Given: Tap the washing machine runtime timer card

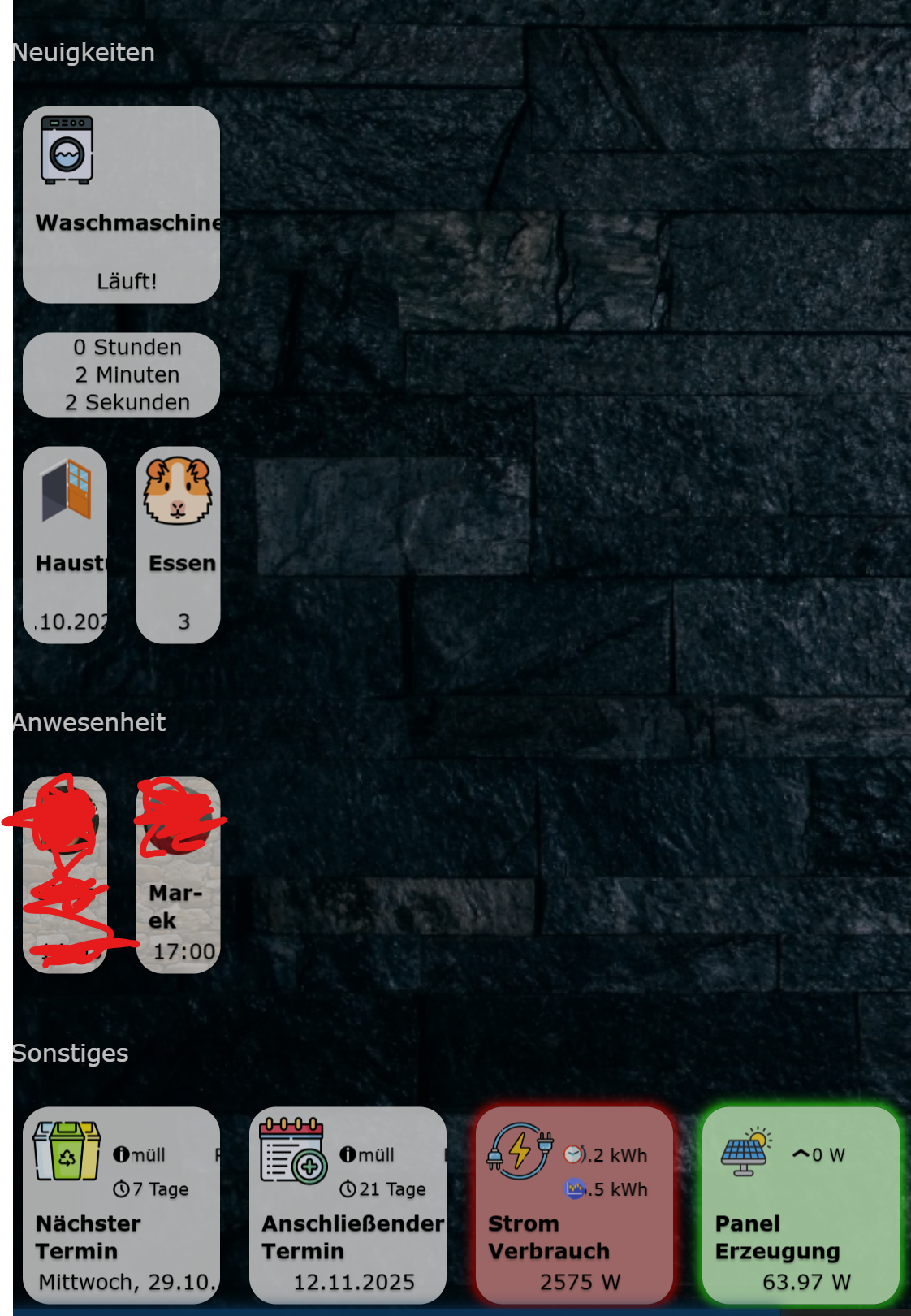Looking at the screenshot, I should pos(121,374).
